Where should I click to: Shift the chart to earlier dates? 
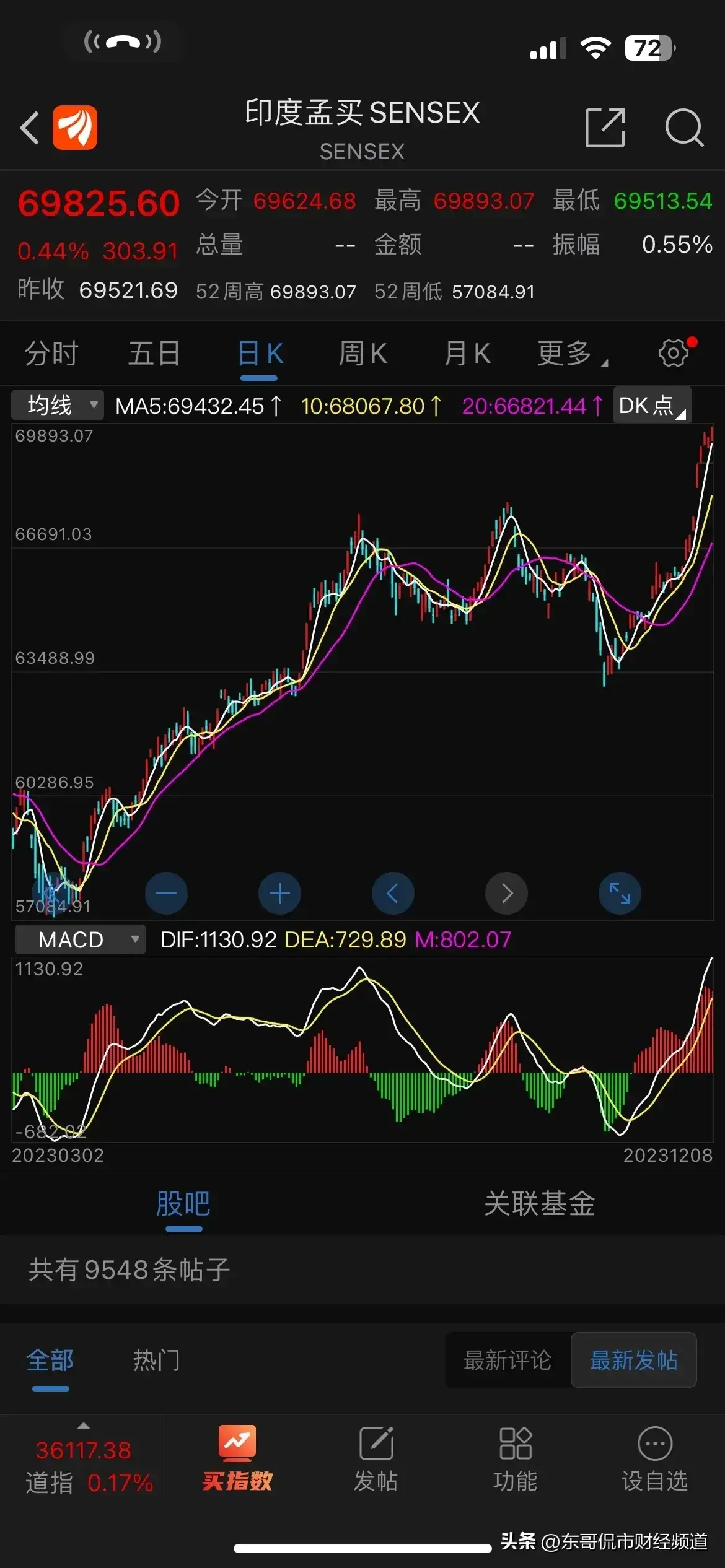(x=393, y=893)
